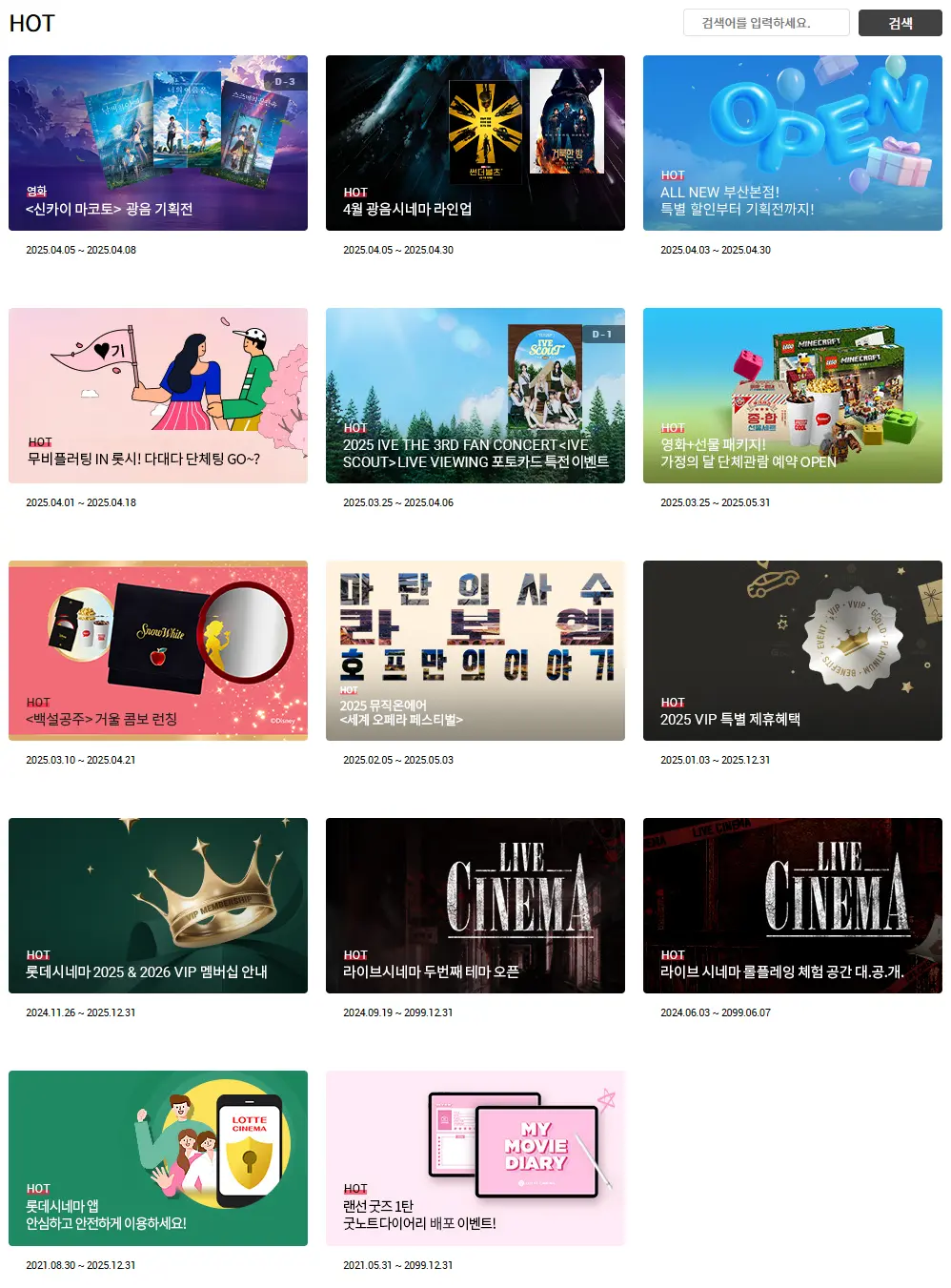Open the 4월 광음시네마 라인업 card
951x1288 pixels.
(x=475, y=143)
